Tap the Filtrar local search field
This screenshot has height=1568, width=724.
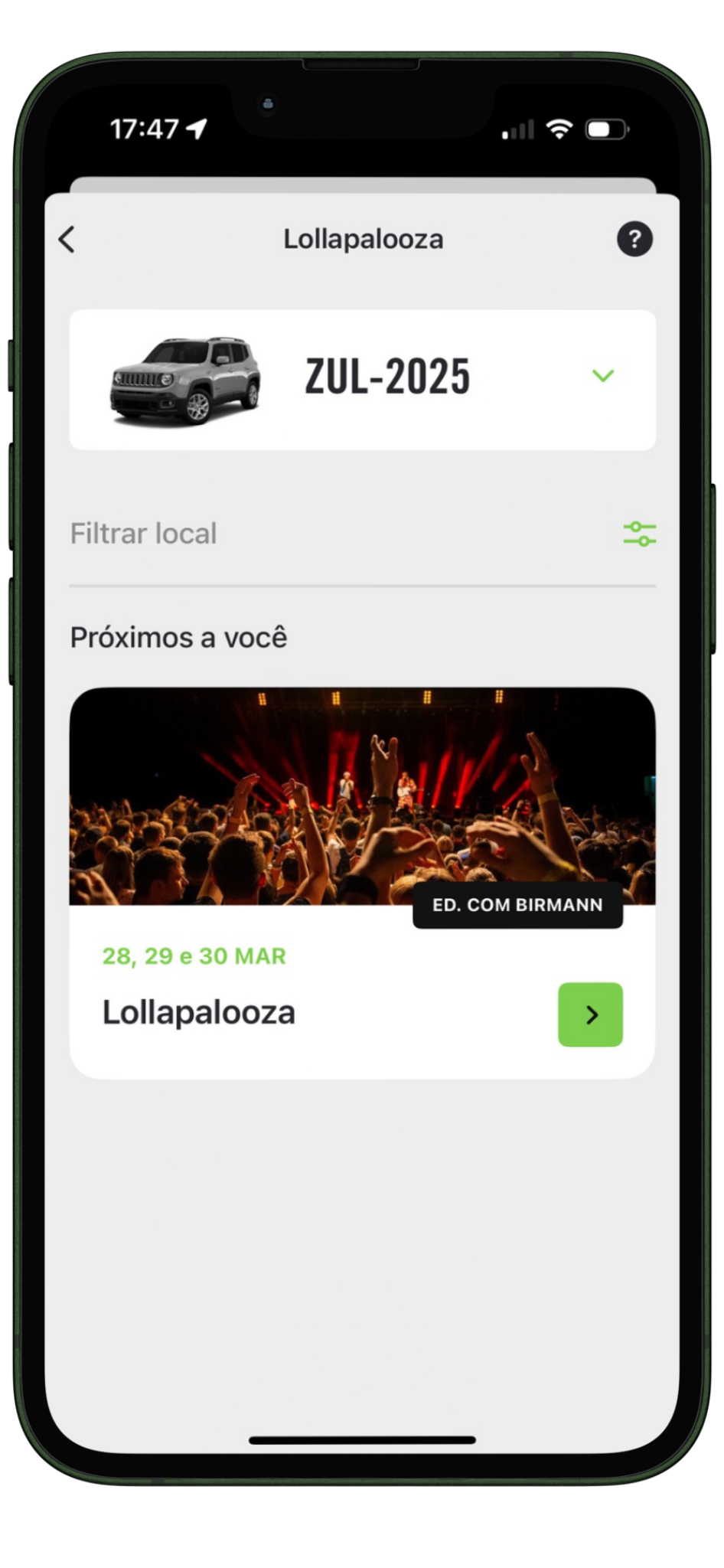click(337, 534)
